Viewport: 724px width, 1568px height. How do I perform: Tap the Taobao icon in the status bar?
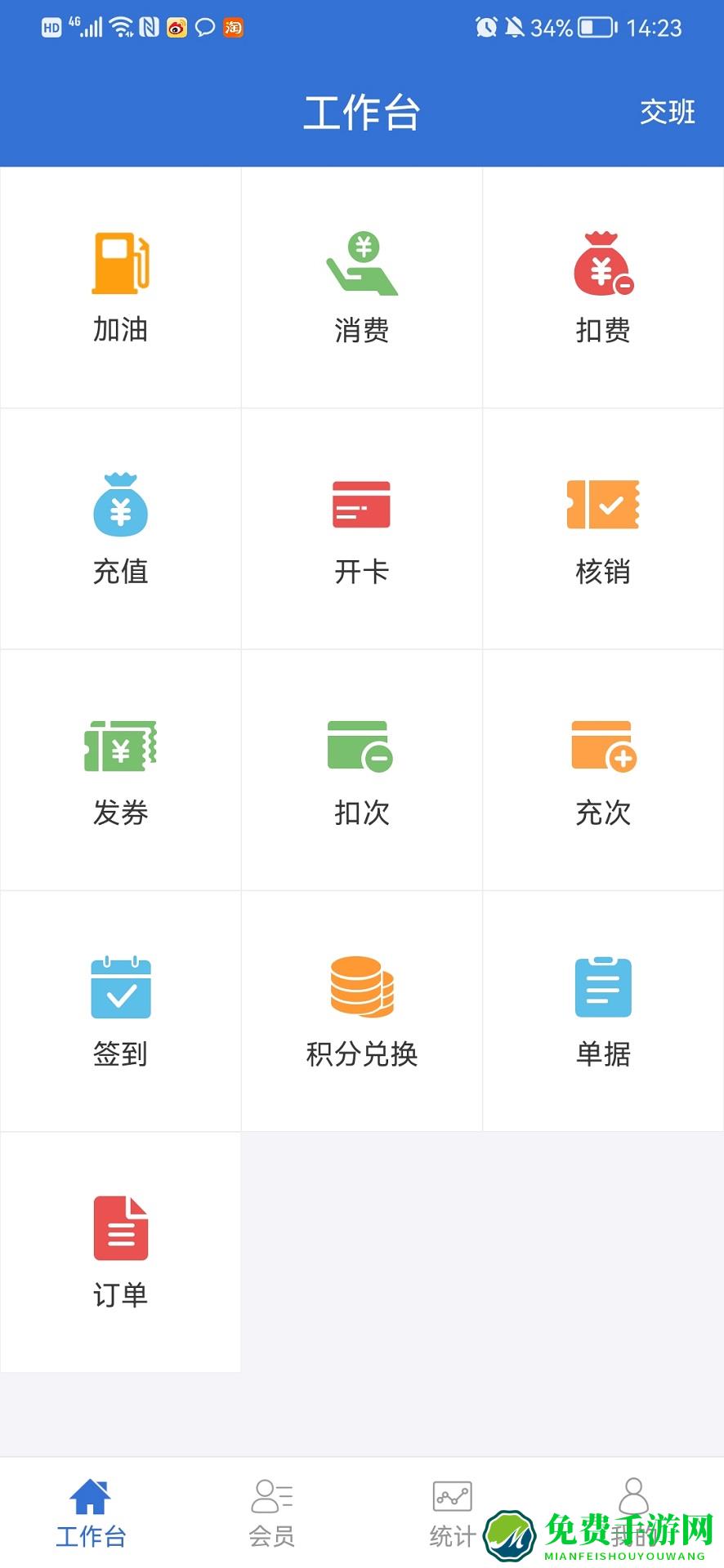232,27
